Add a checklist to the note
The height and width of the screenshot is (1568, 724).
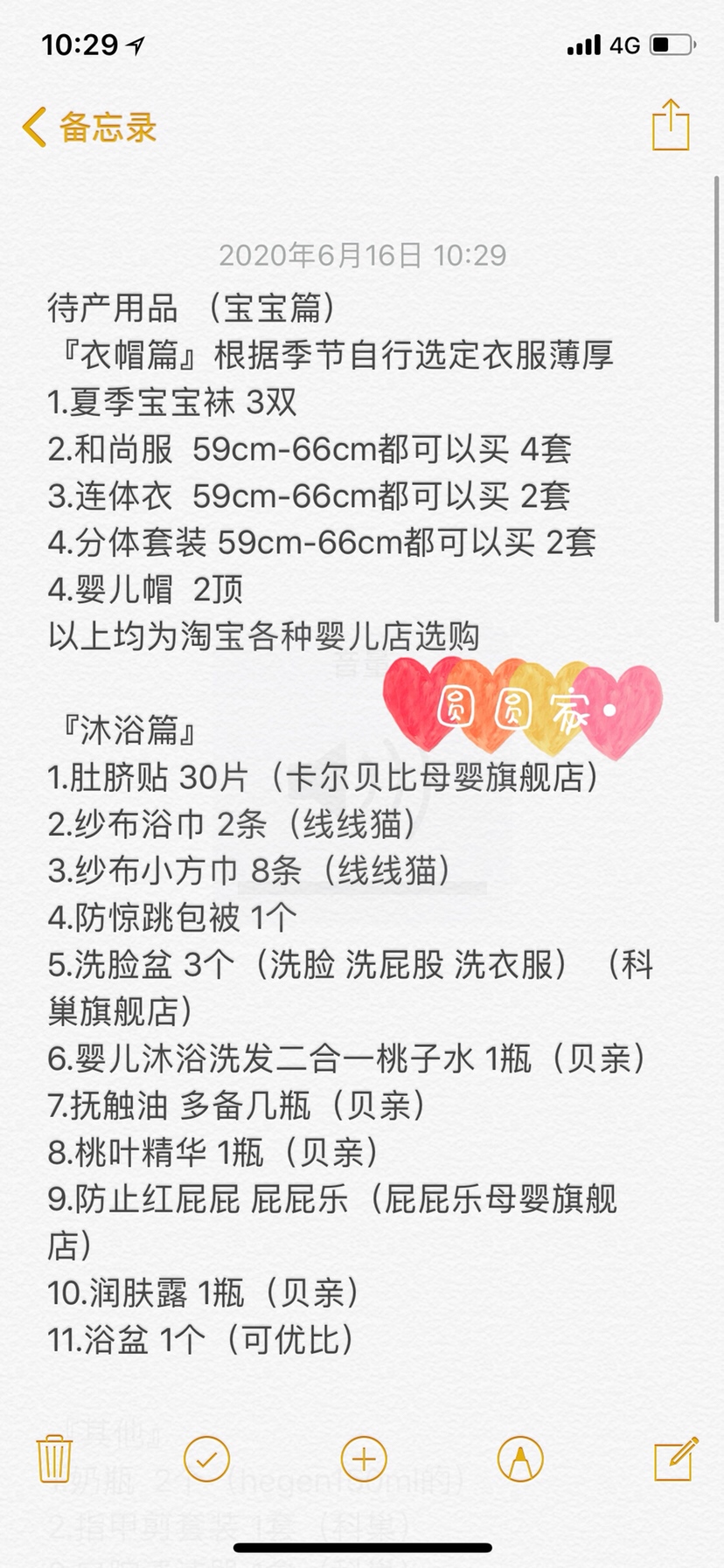pos(207,1459)
